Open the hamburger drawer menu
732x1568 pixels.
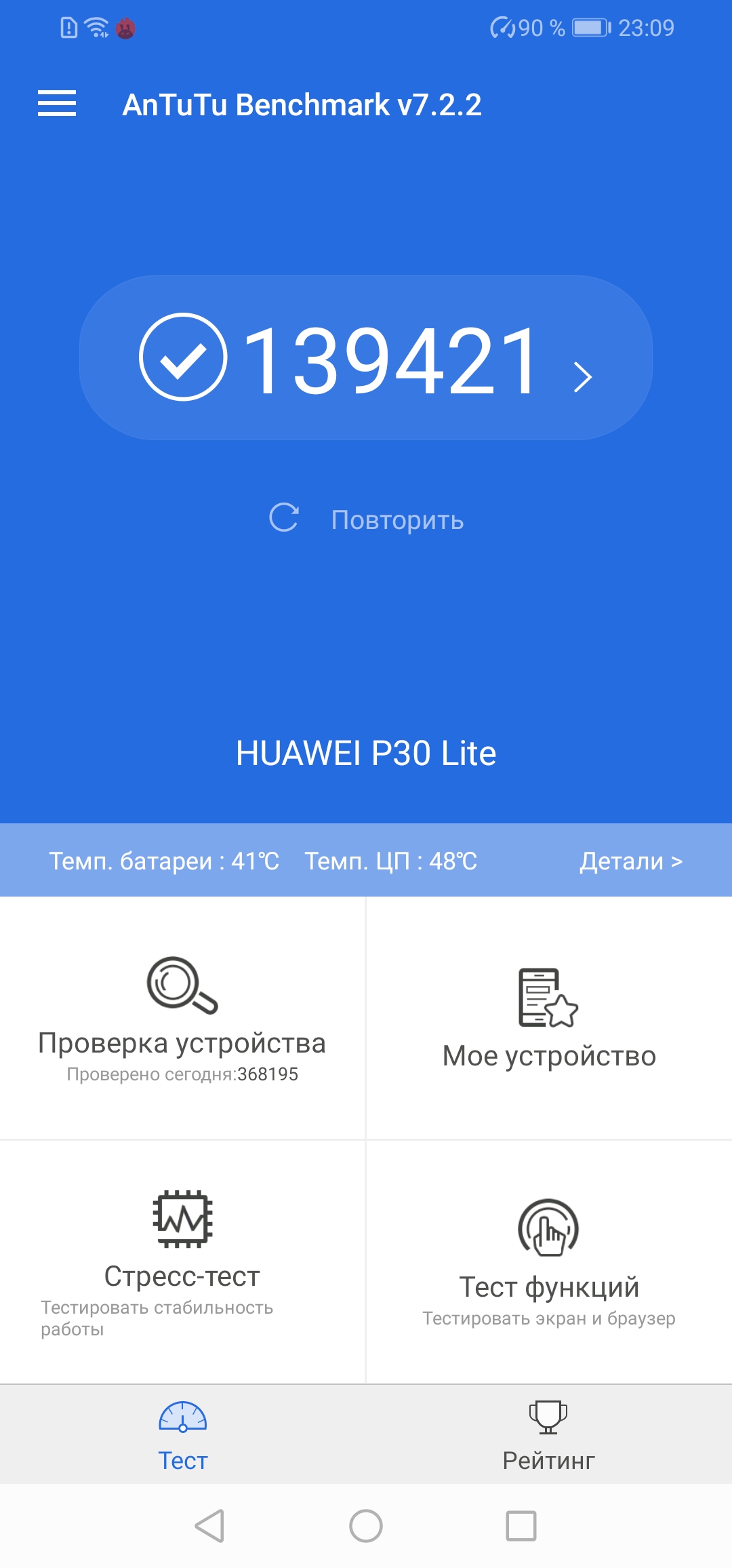[x=57, y=104]
